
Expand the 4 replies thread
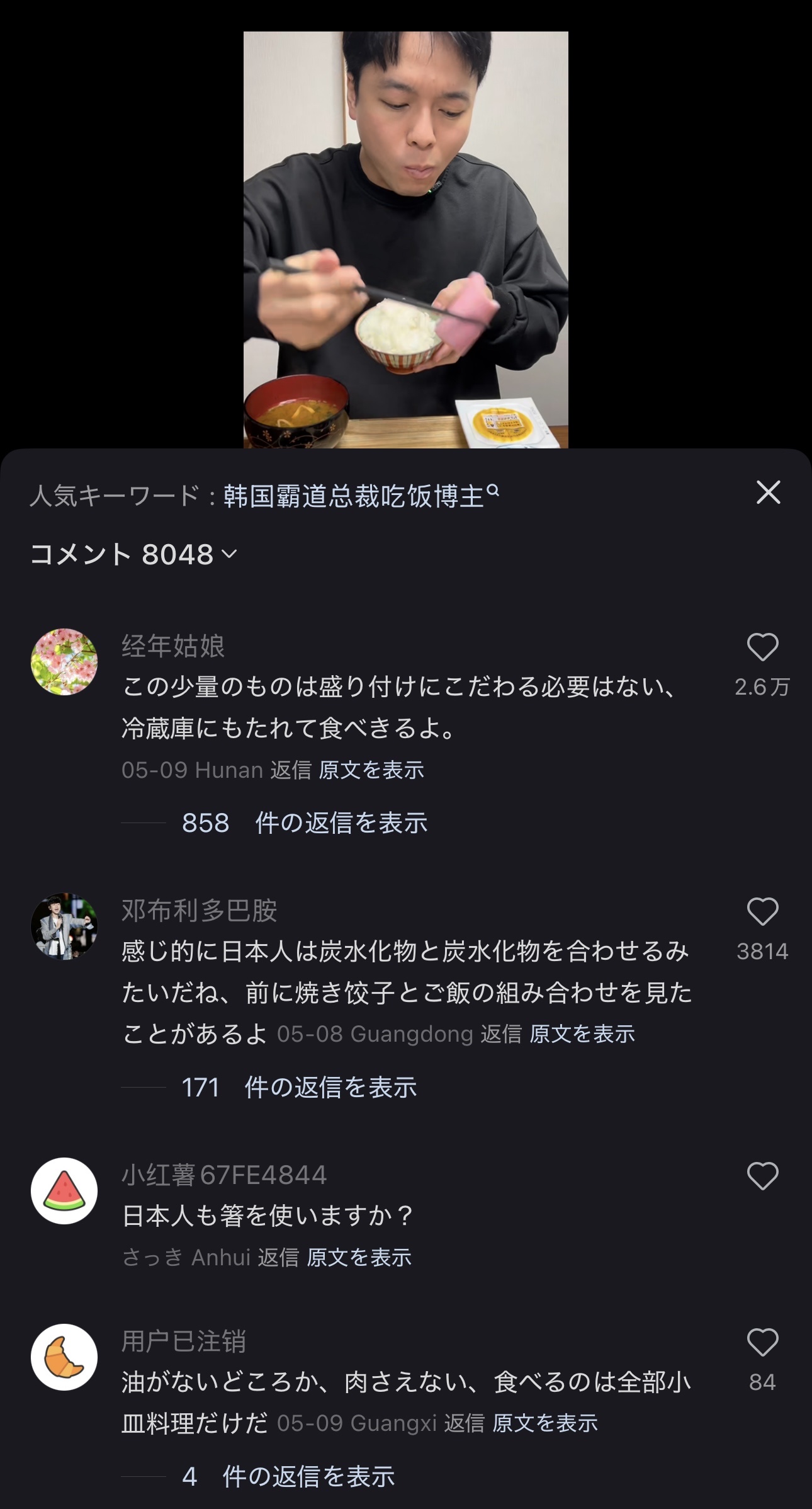(288, 1476)
